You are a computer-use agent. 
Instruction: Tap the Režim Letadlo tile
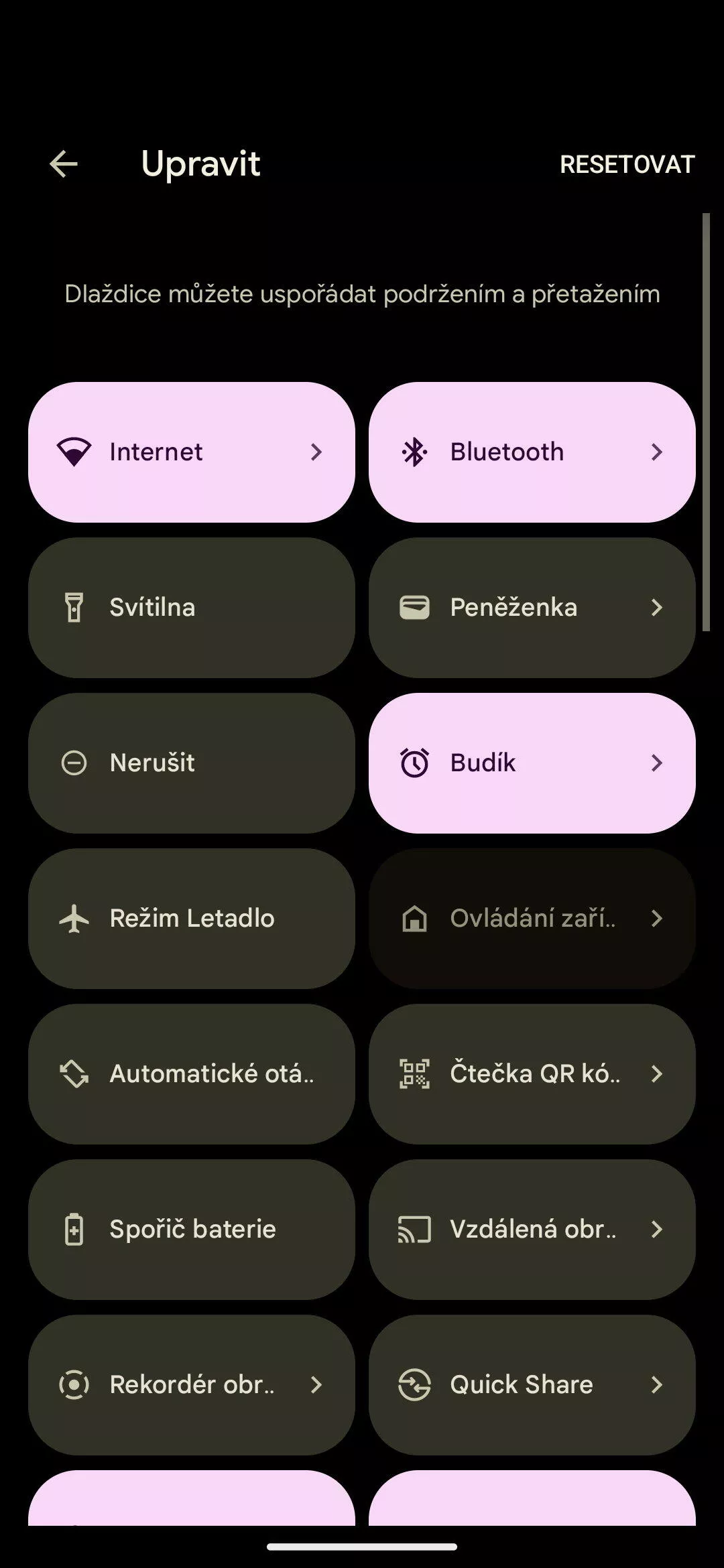pyautogui.click(x=192, y=919)
